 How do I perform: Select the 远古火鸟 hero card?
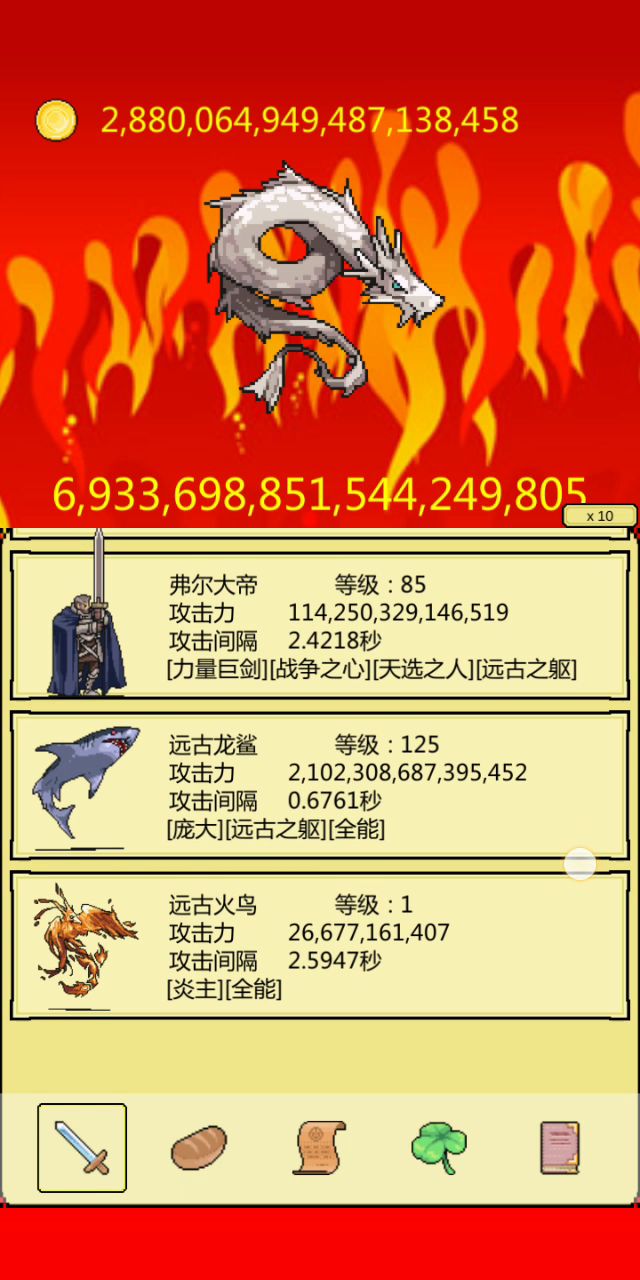pos(320,945)
